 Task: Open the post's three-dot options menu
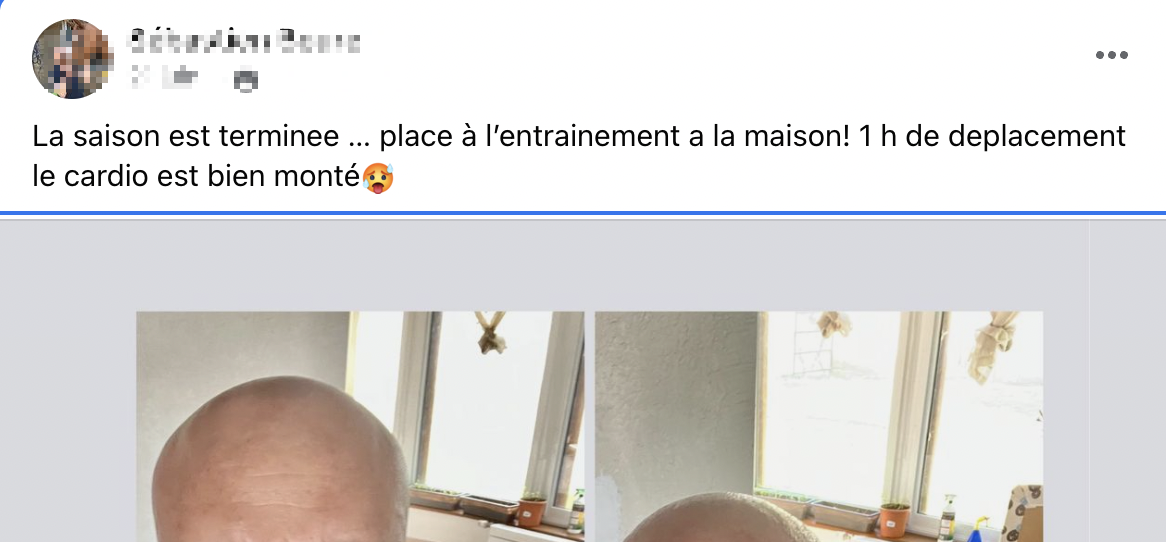(1111, 55)
